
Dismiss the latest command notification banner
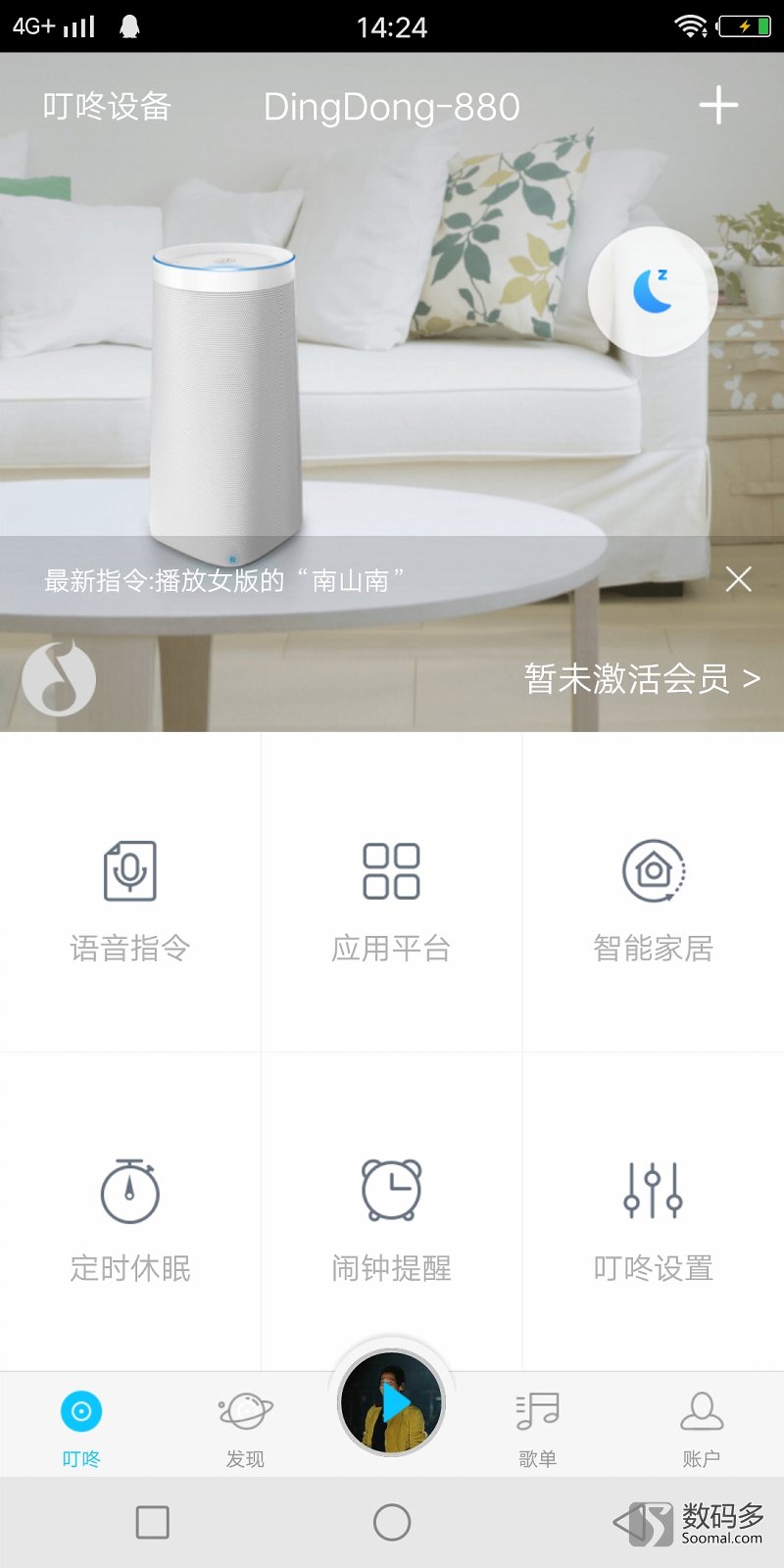(x=740, y=579)
